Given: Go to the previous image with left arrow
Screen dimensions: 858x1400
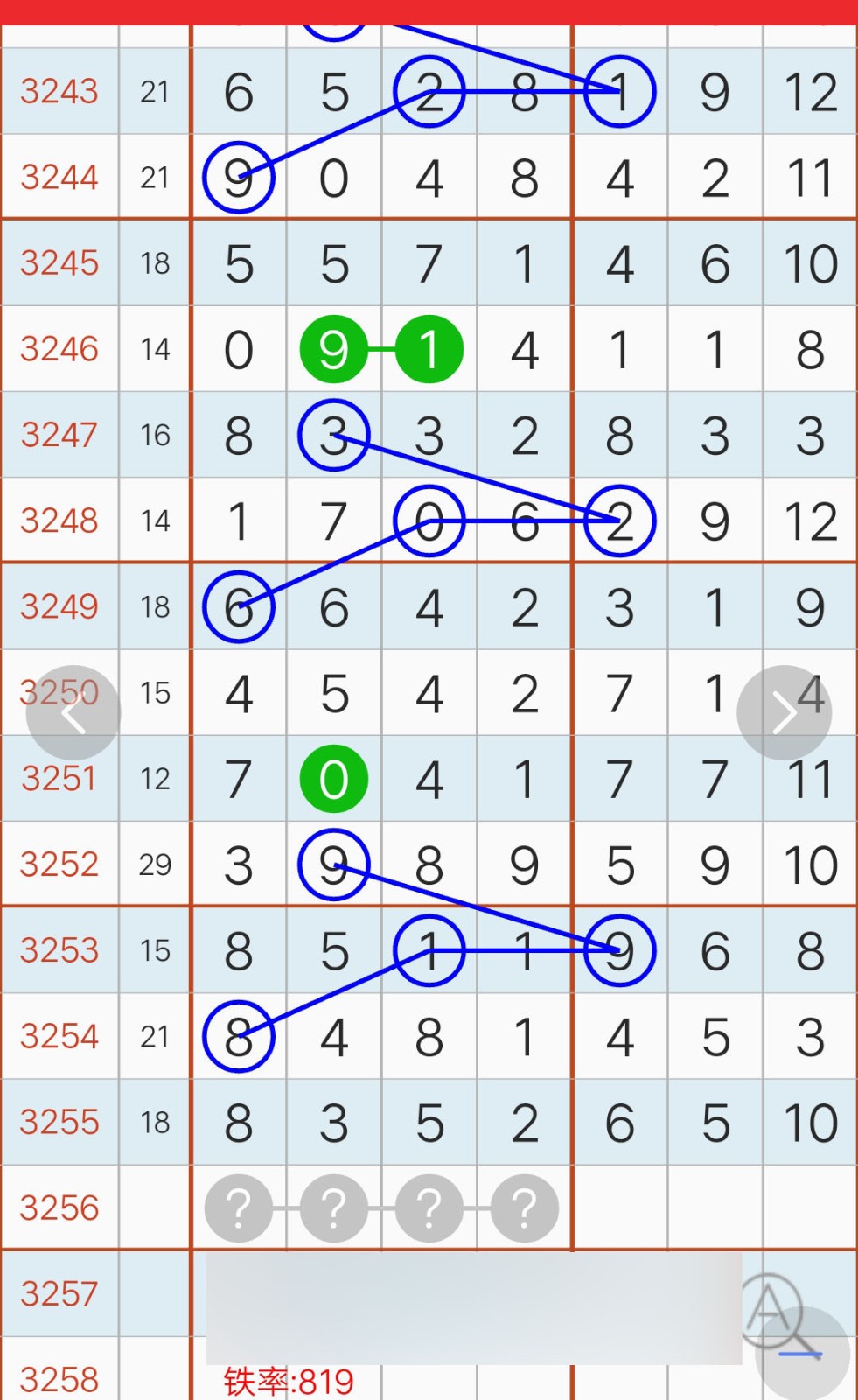Looking at the screenshot, I should coord(73,713).
